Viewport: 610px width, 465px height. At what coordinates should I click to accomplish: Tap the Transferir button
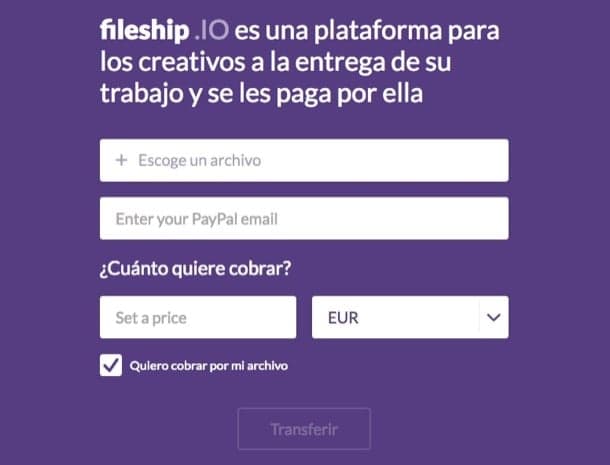pyautogui.click(x=304, y=429)
